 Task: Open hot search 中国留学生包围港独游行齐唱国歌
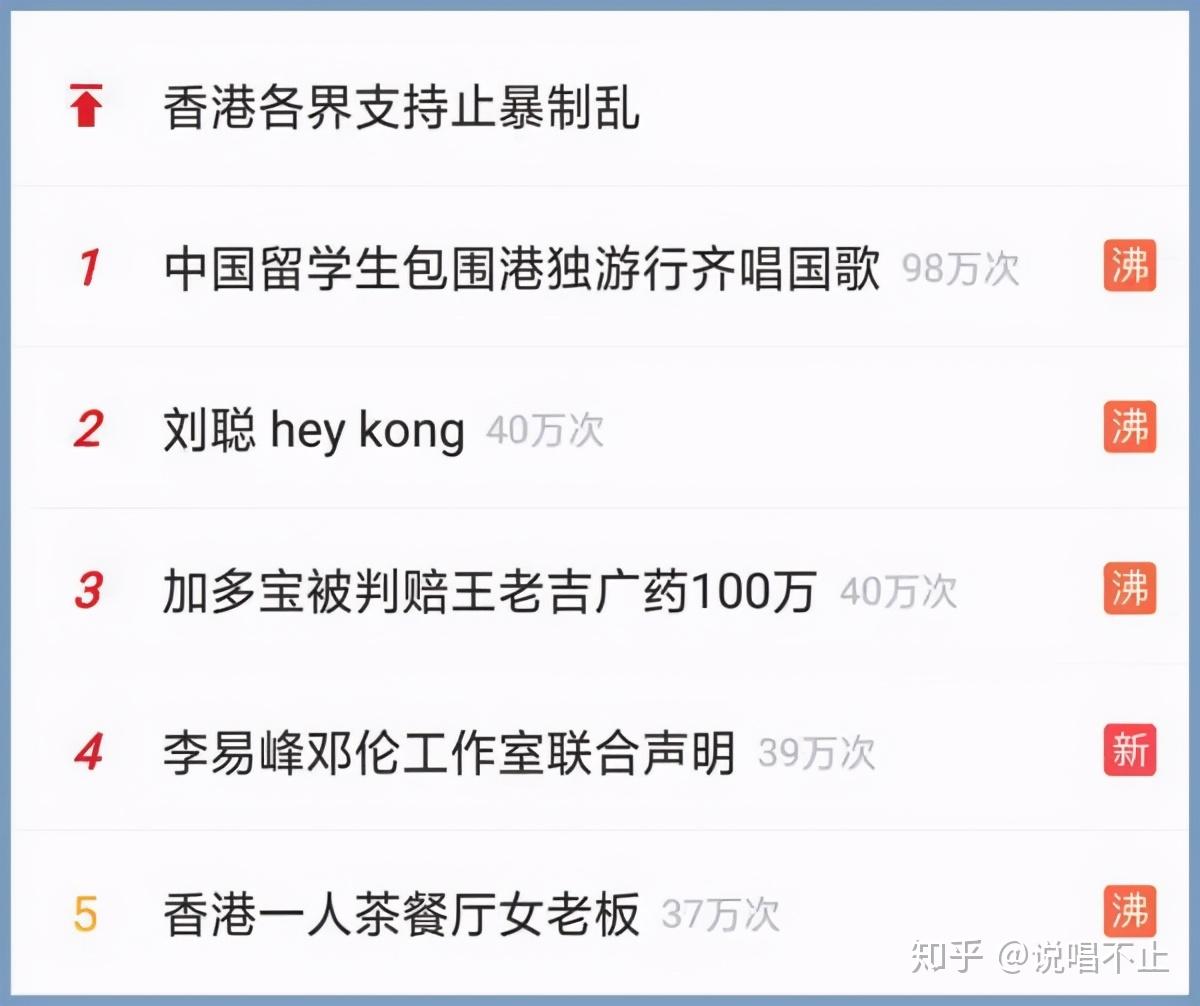521,269
